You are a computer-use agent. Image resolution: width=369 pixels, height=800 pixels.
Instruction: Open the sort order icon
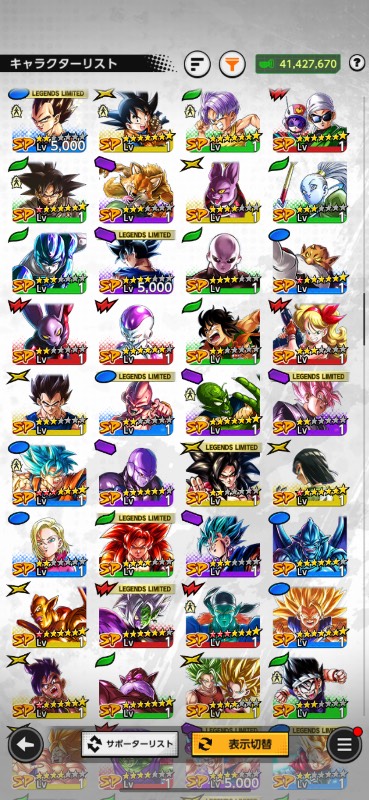pos(197,64)
